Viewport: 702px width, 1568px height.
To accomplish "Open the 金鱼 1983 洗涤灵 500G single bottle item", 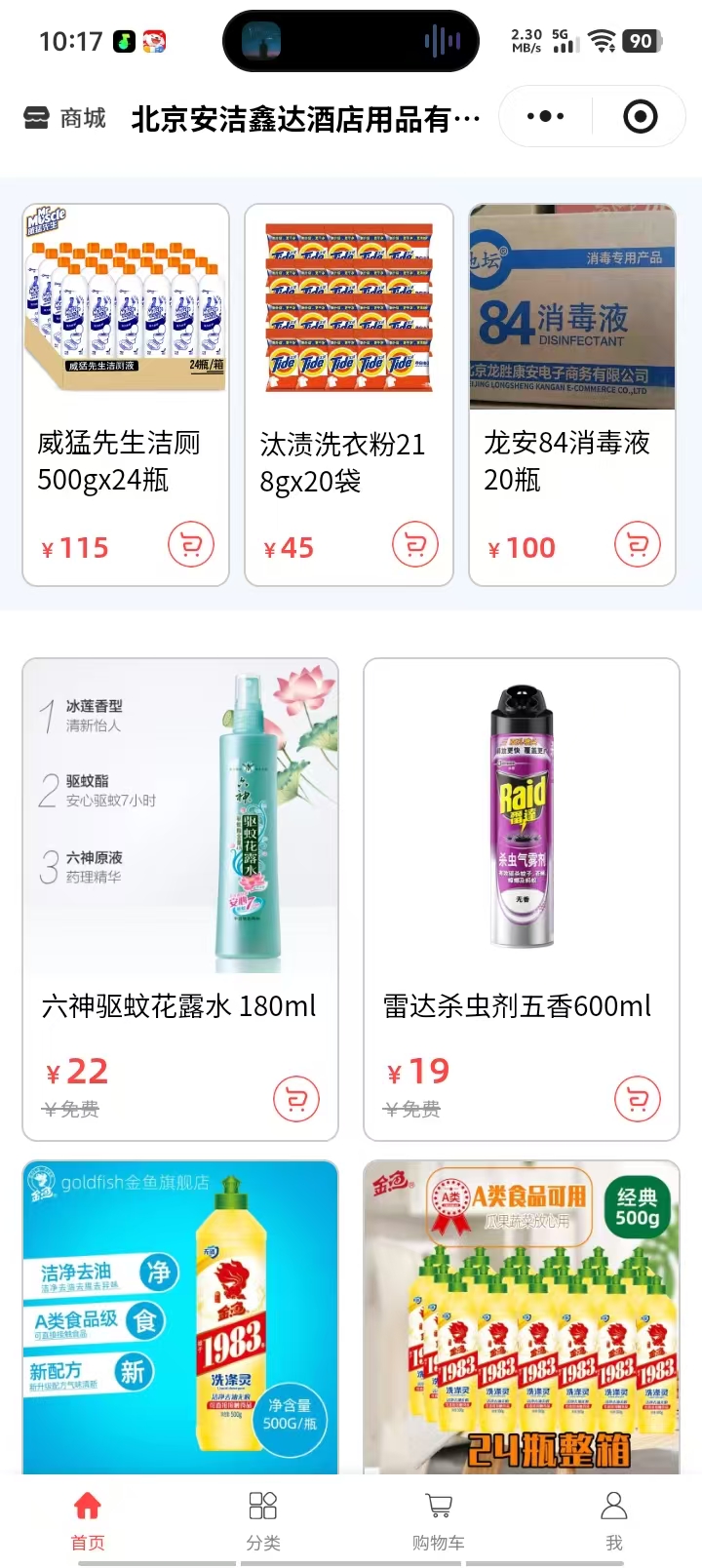I will (x=180, y=1316).
